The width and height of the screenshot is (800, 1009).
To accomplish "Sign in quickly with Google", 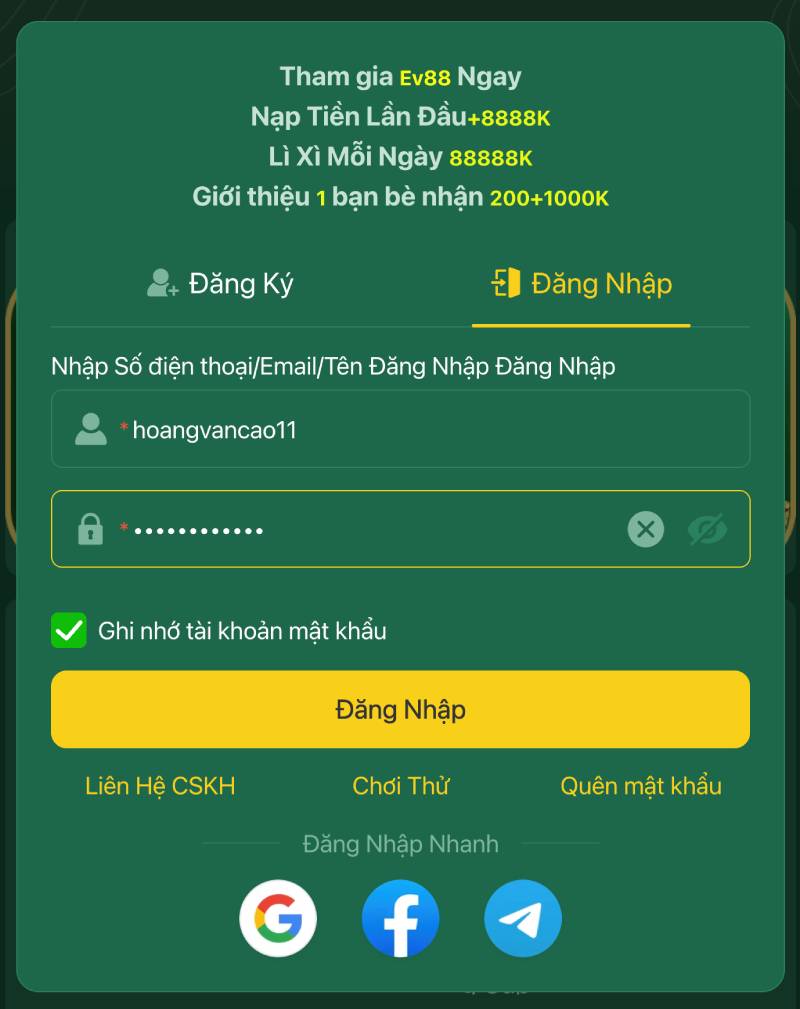I will click(278, 918).
